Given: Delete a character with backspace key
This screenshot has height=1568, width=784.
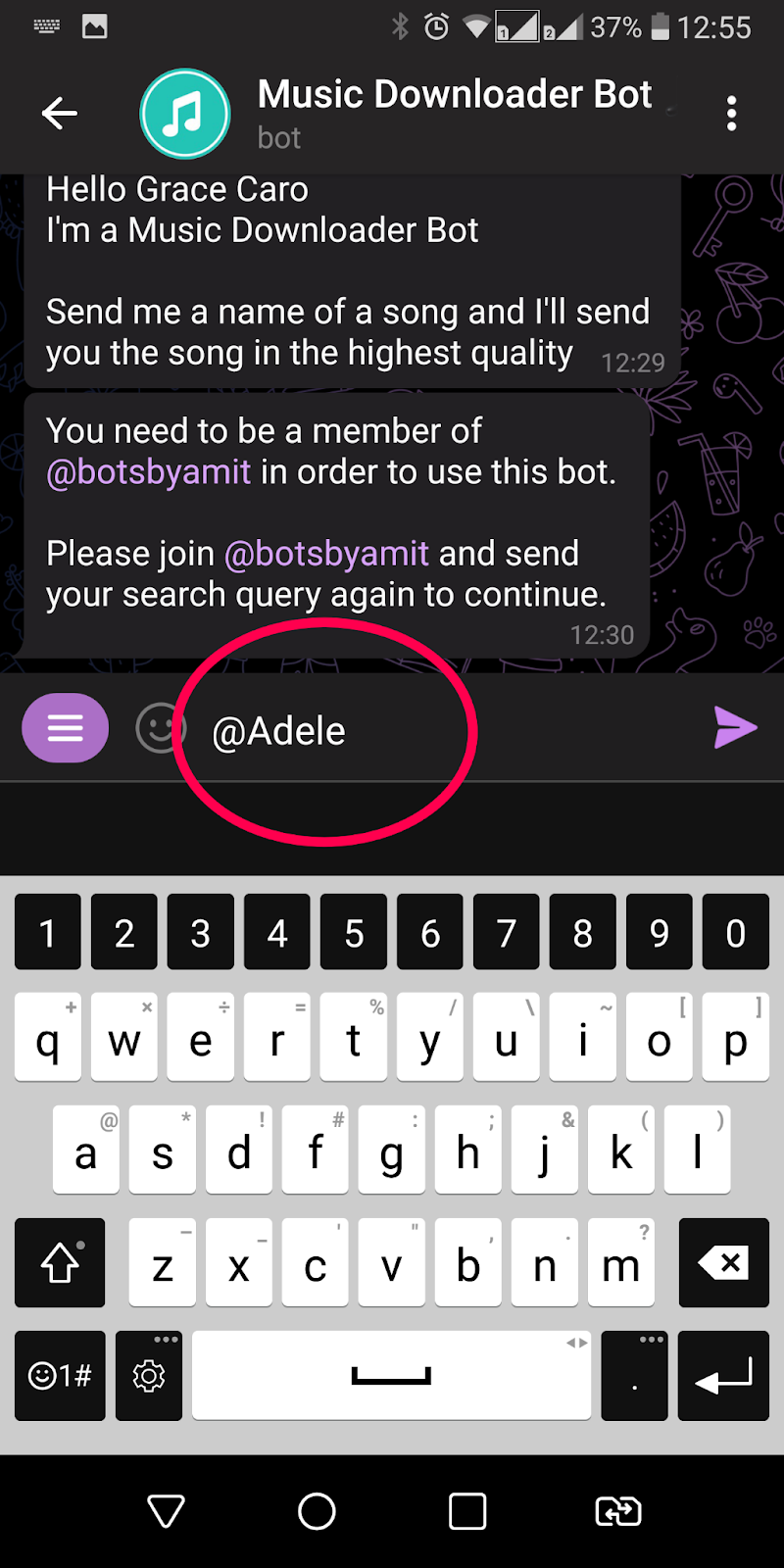Looking at the screenshot, I should (x=723, y=1263).
